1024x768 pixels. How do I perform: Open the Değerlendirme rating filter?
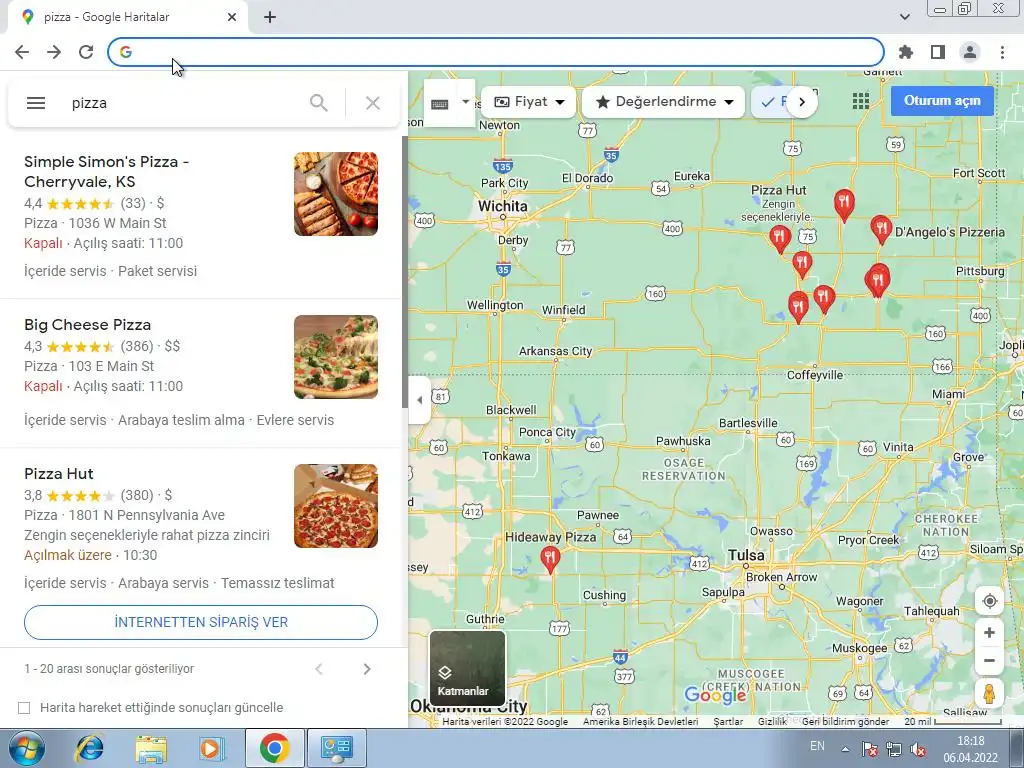[663, 102]
